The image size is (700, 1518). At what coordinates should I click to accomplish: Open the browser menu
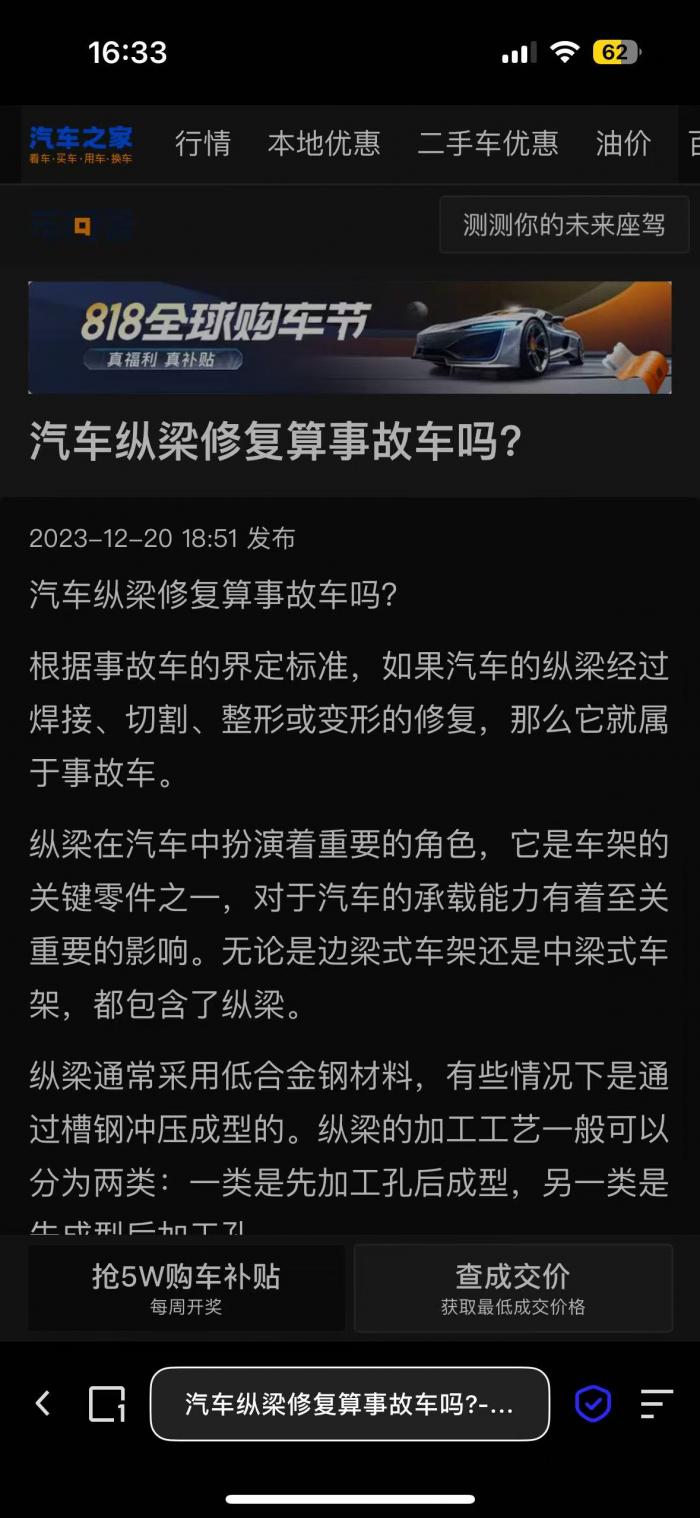pyautogui.click(x=656, y=1404)
